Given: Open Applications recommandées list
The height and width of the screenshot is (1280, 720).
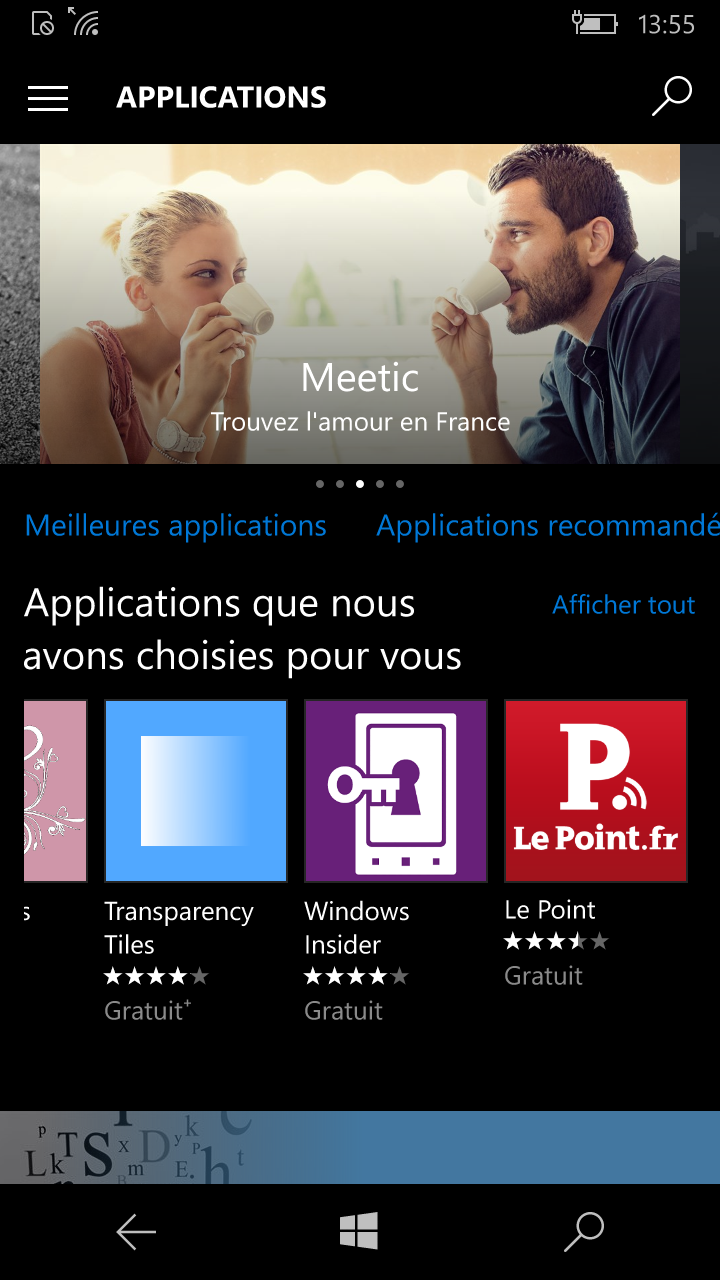Looking at the screenshot, I should click(547, 526).
